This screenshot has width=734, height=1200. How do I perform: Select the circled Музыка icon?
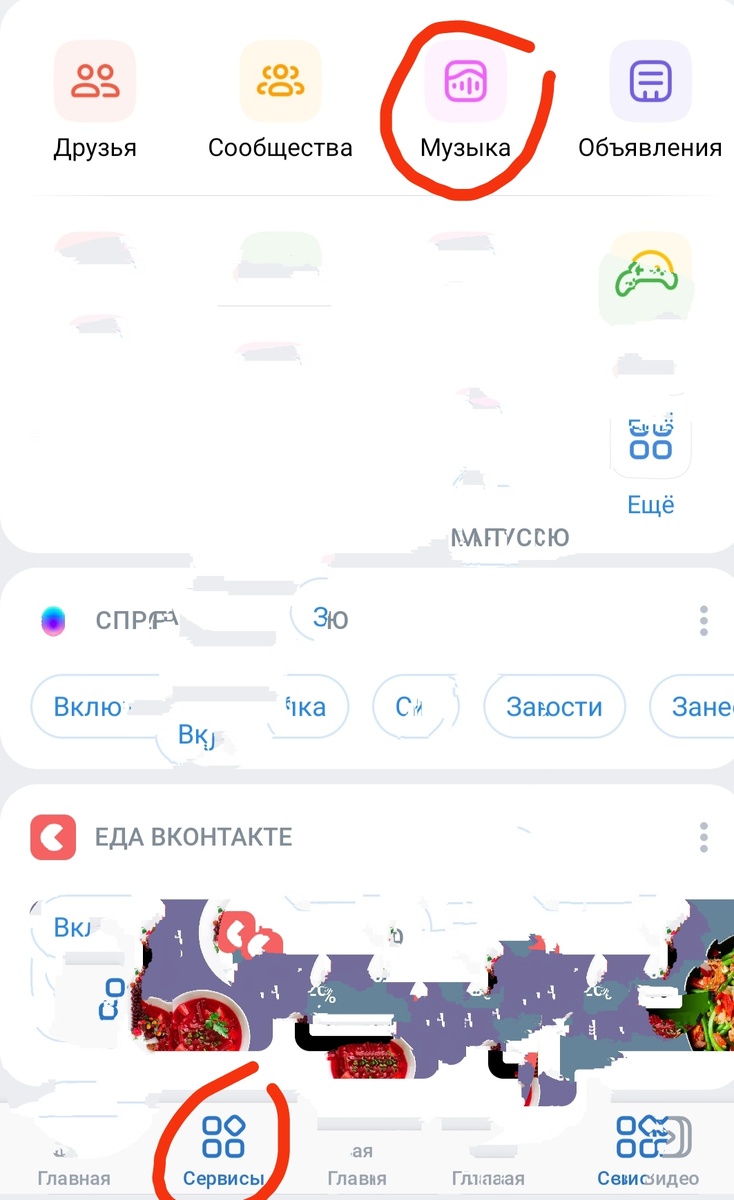tap(462, 82)
